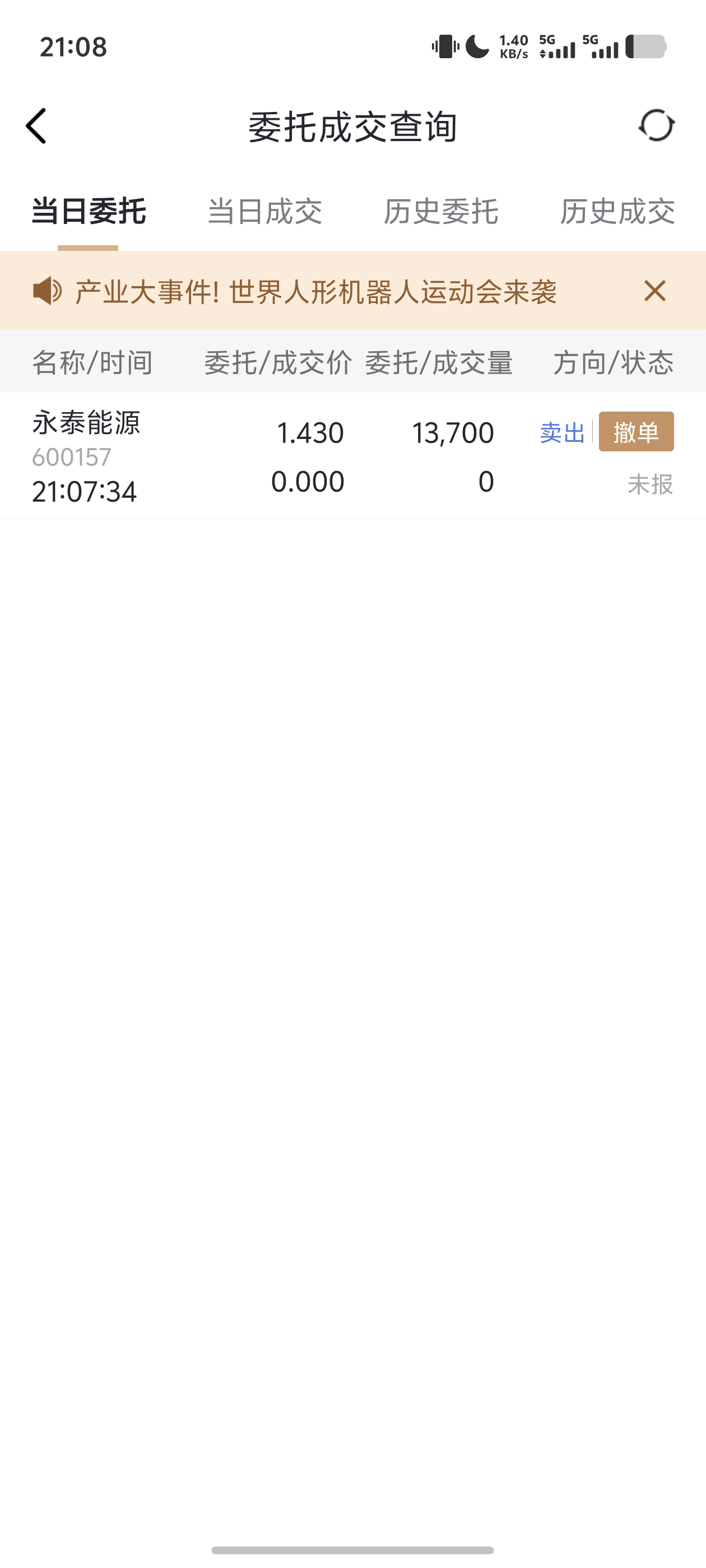Open the 历史委托 tab

tap(441, 212)
